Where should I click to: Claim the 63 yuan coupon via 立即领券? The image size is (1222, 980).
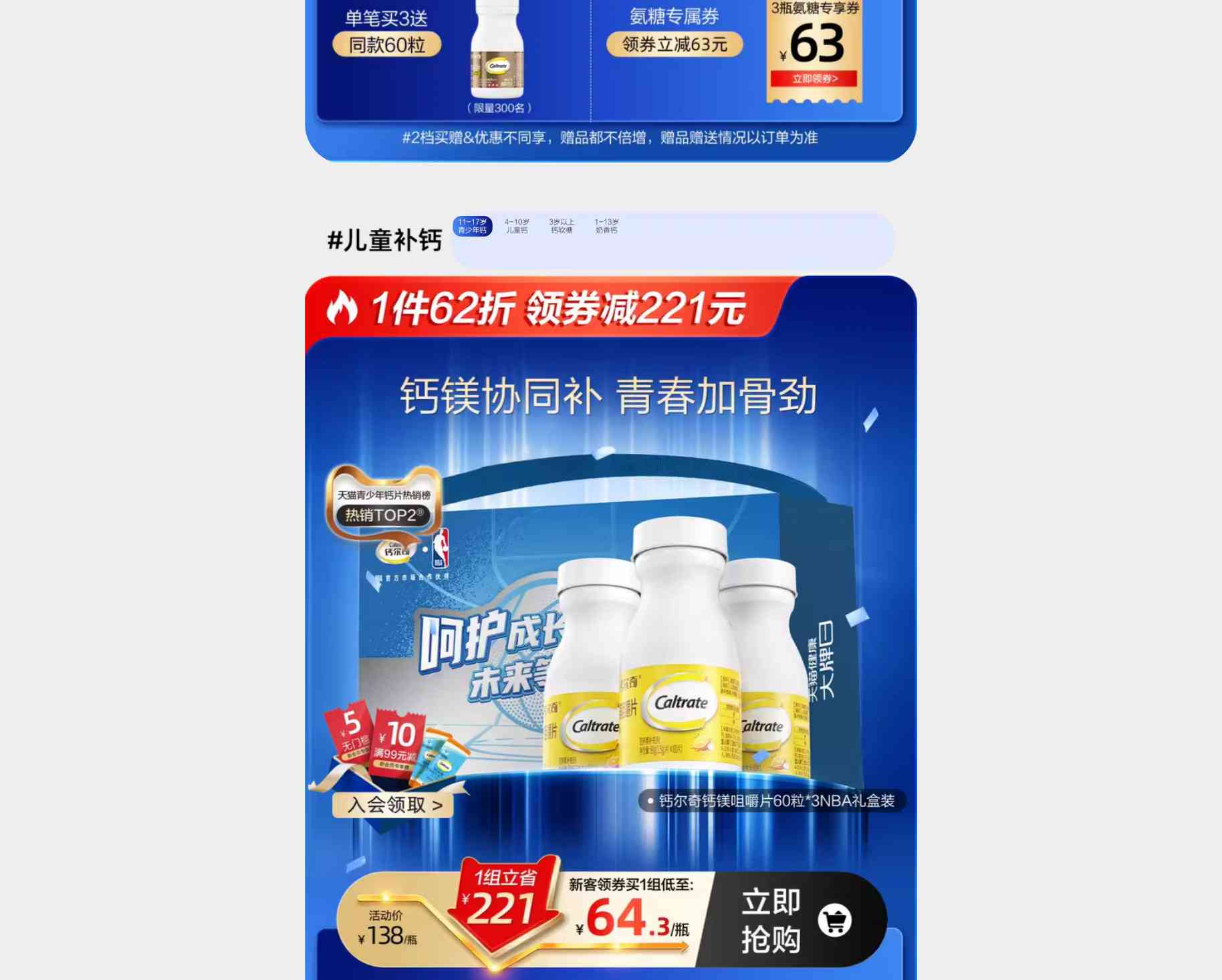[x=814, y=79]
